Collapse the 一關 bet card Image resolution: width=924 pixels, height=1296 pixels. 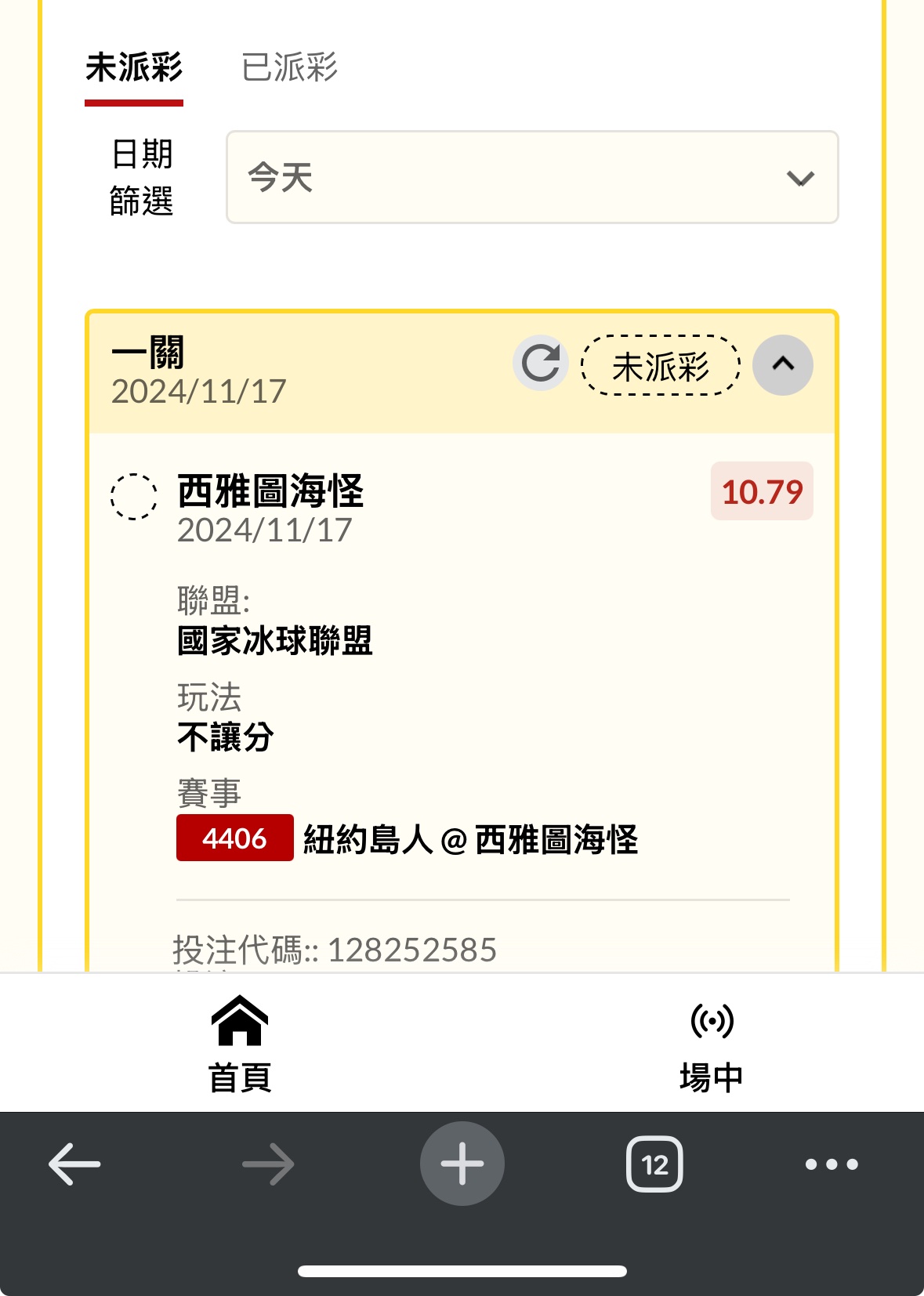pyautogui.click(x=782, y=364)
